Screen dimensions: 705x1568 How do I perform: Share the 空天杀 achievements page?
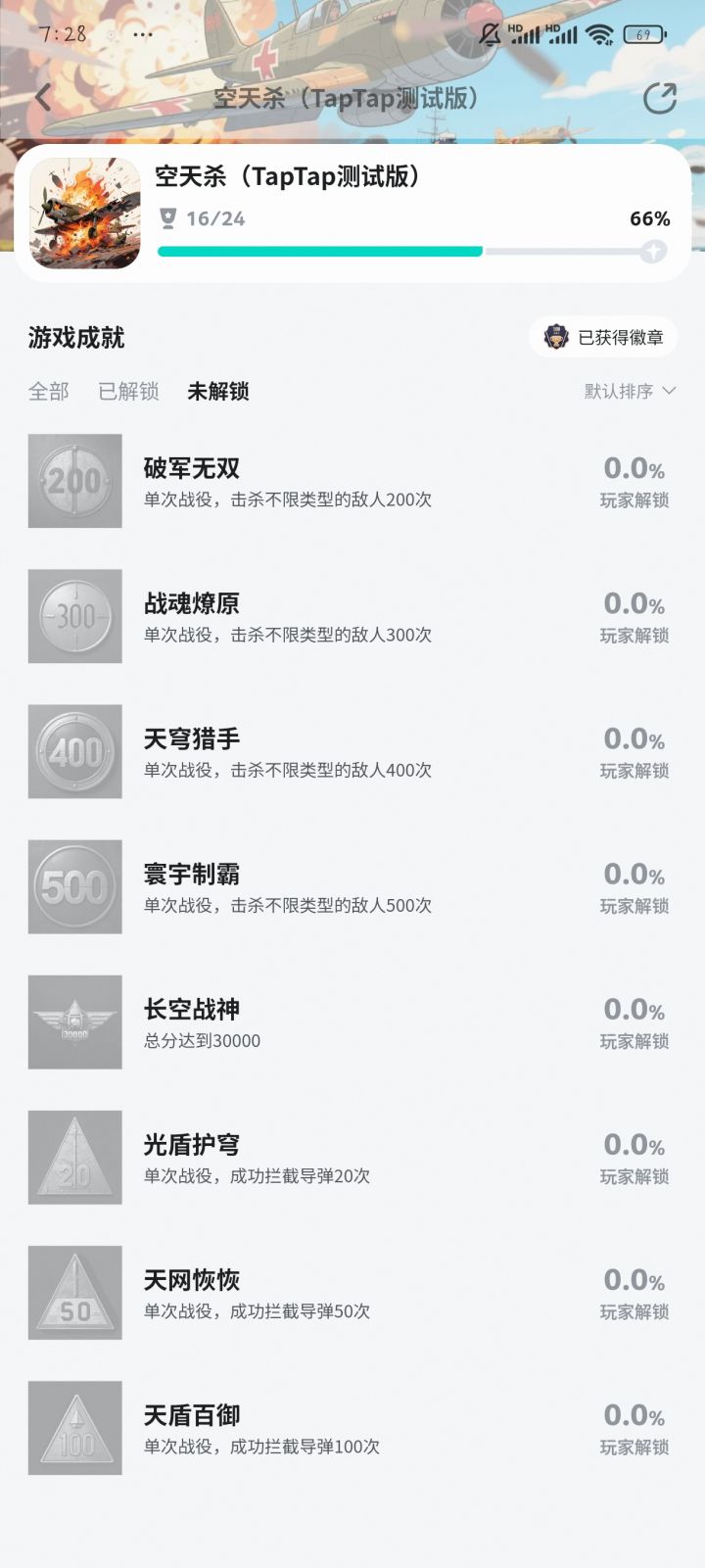(x=659, y=98)
